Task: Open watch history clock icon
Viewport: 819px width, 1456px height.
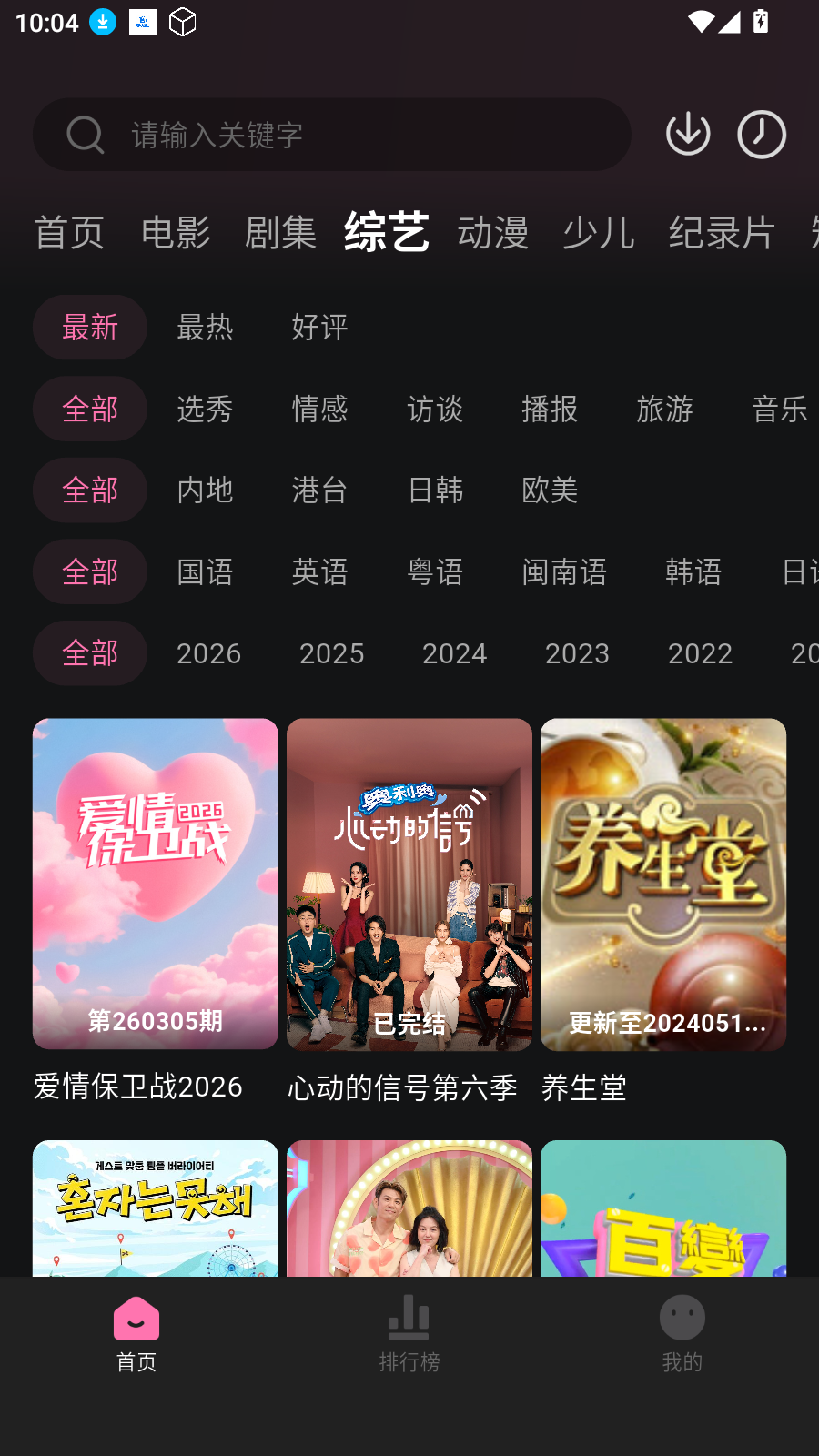Action: click(762, 135)
